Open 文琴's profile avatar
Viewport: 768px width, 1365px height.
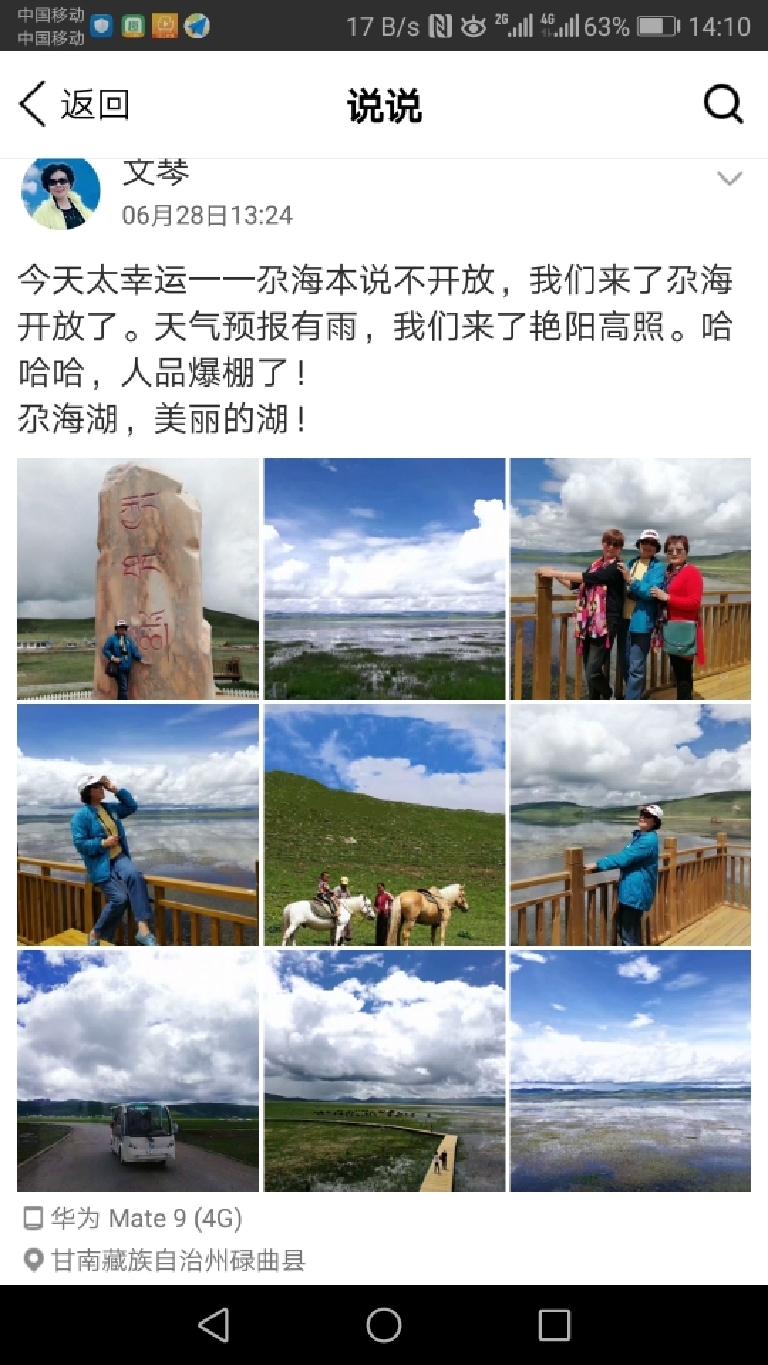click(x=61, y=192)
